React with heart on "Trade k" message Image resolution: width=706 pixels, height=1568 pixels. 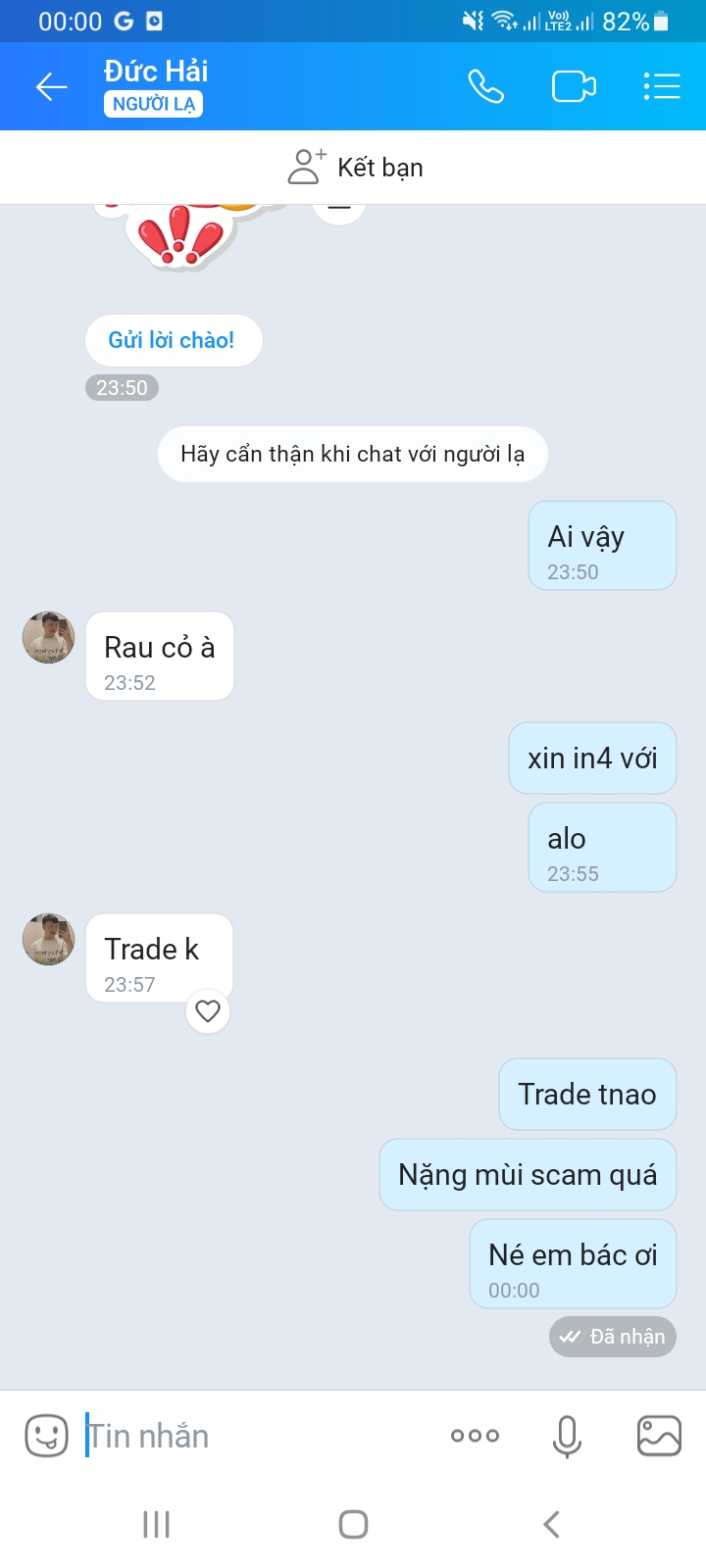pos(208,1011)
